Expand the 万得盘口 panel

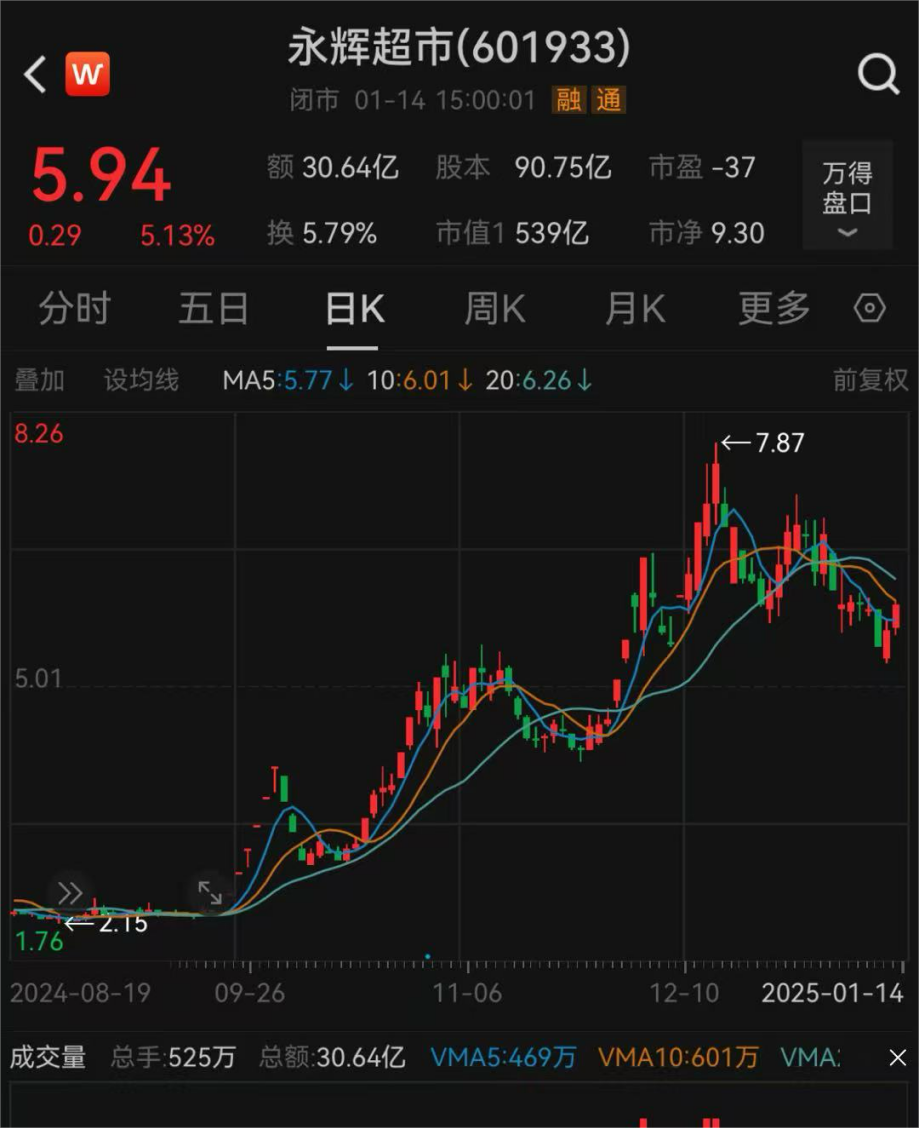[847, 195]
